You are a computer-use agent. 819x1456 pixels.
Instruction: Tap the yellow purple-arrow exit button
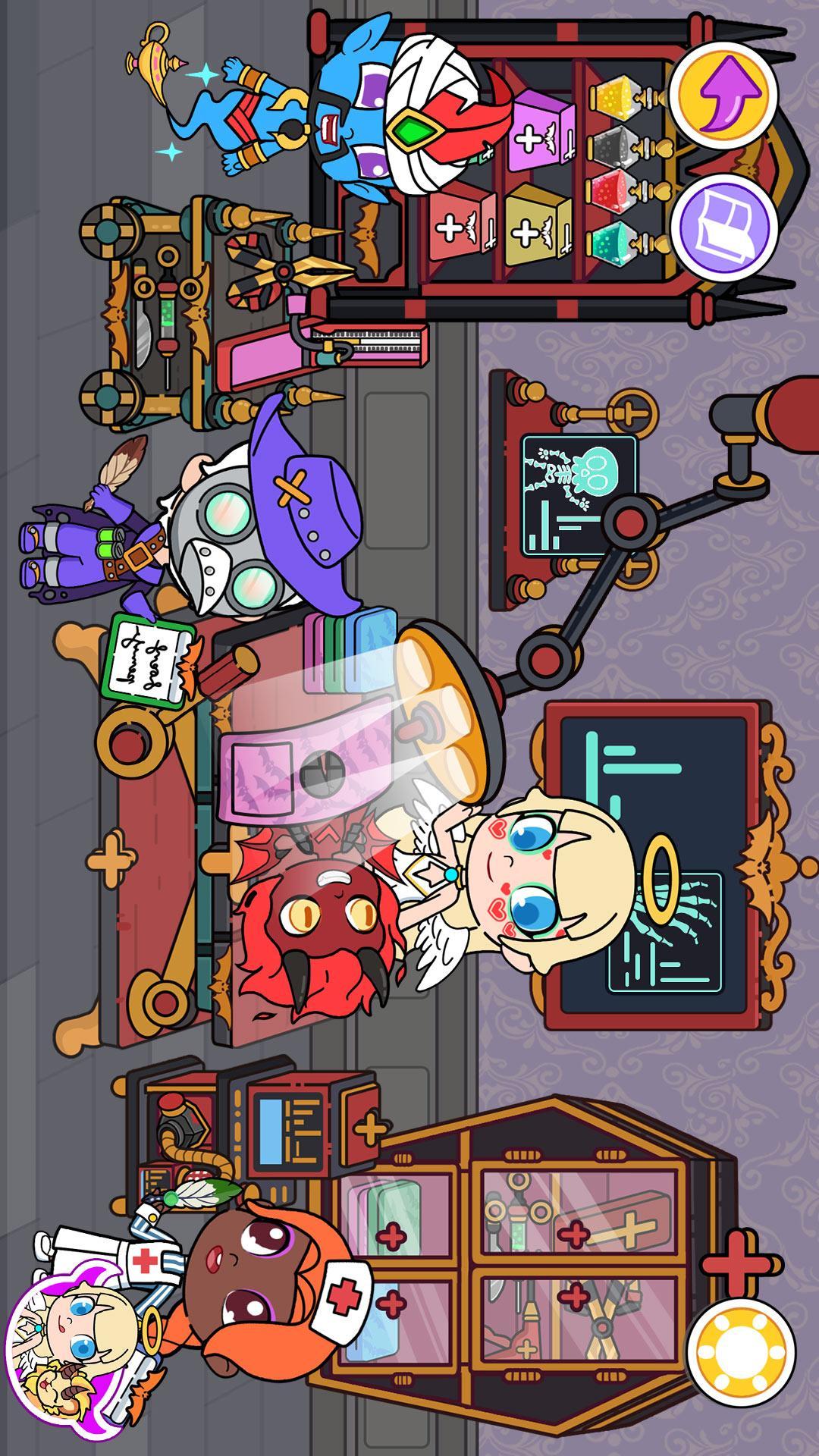pyautogui.click(x=724, y=94)
